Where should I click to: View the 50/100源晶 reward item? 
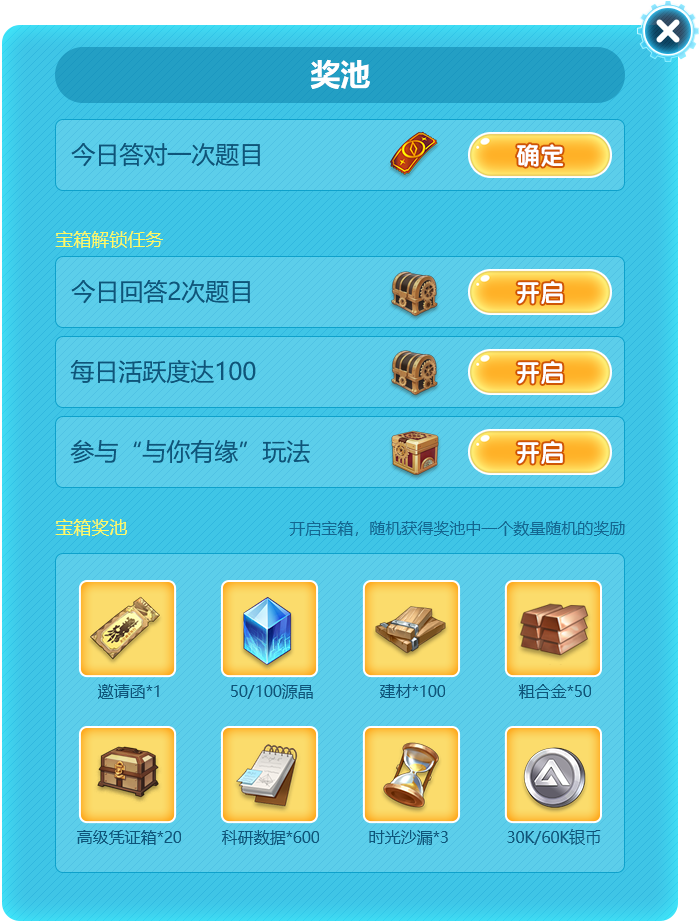(x=269, y=628)
